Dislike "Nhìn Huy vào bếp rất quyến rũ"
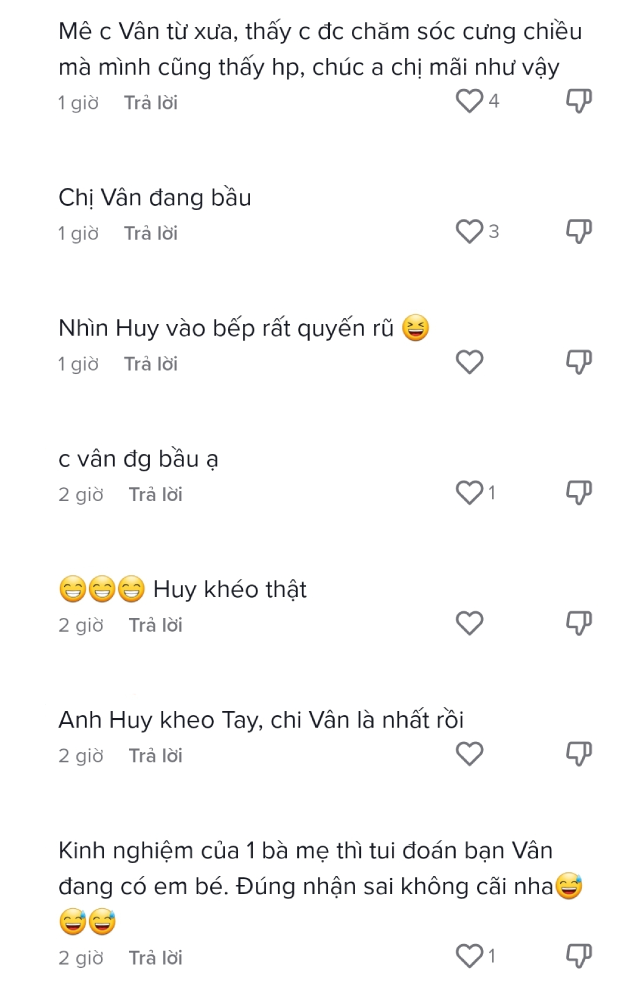The image size is (637, 993). coord(579,363)
